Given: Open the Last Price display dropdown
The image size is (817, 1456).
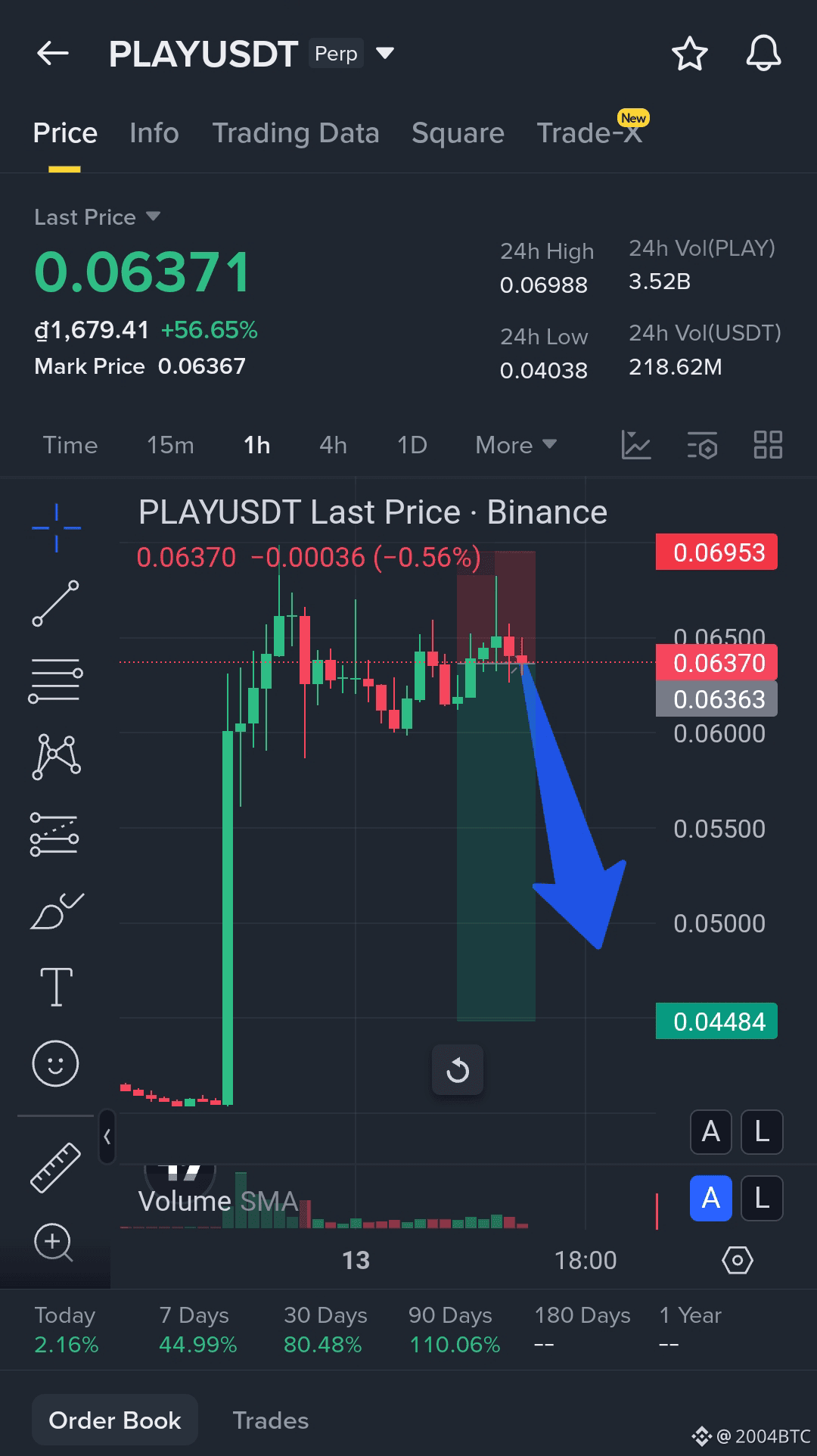Looking at the screenshot, I should (97, 216).
